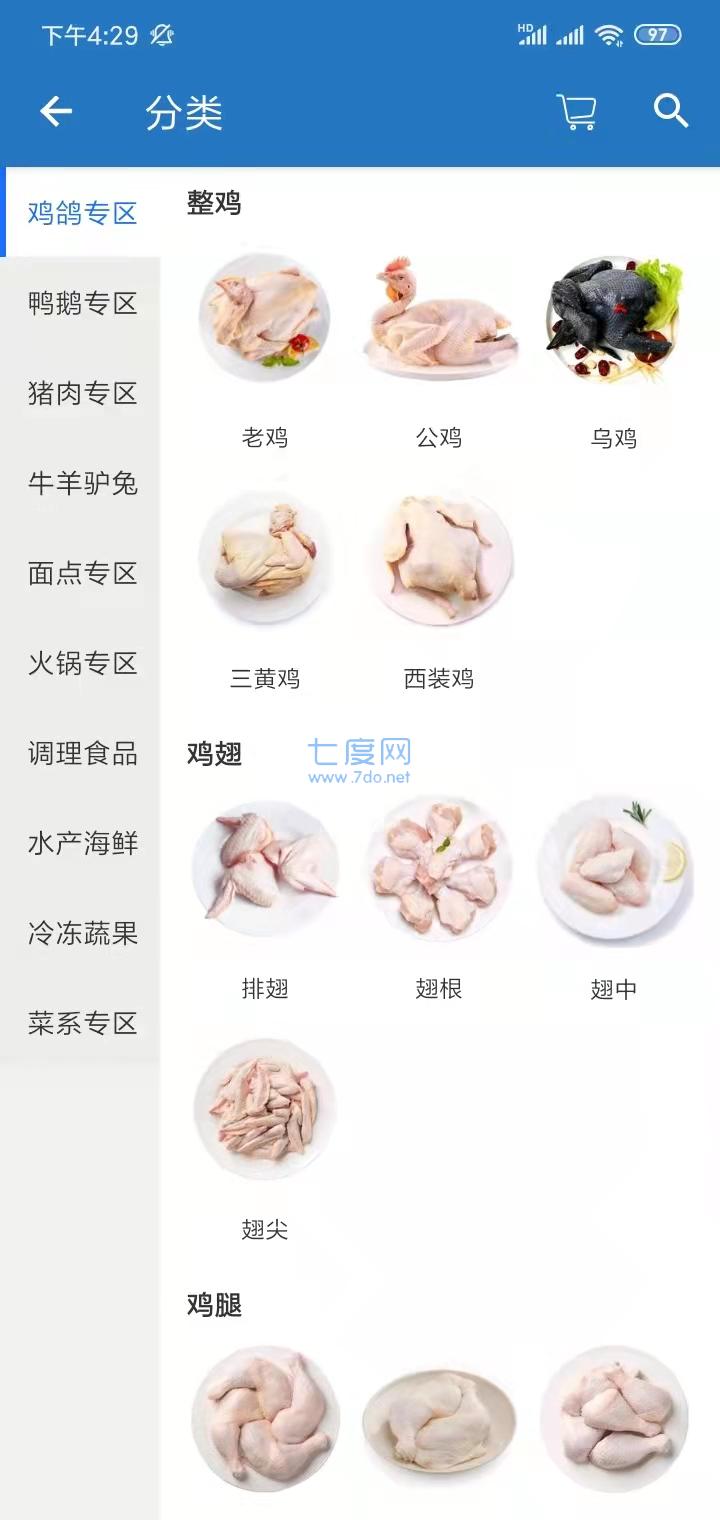The width and height of the screenshot is (720, 1520).
Task: Switch to the 猪肉专区 category
Action: coord(82,394)
